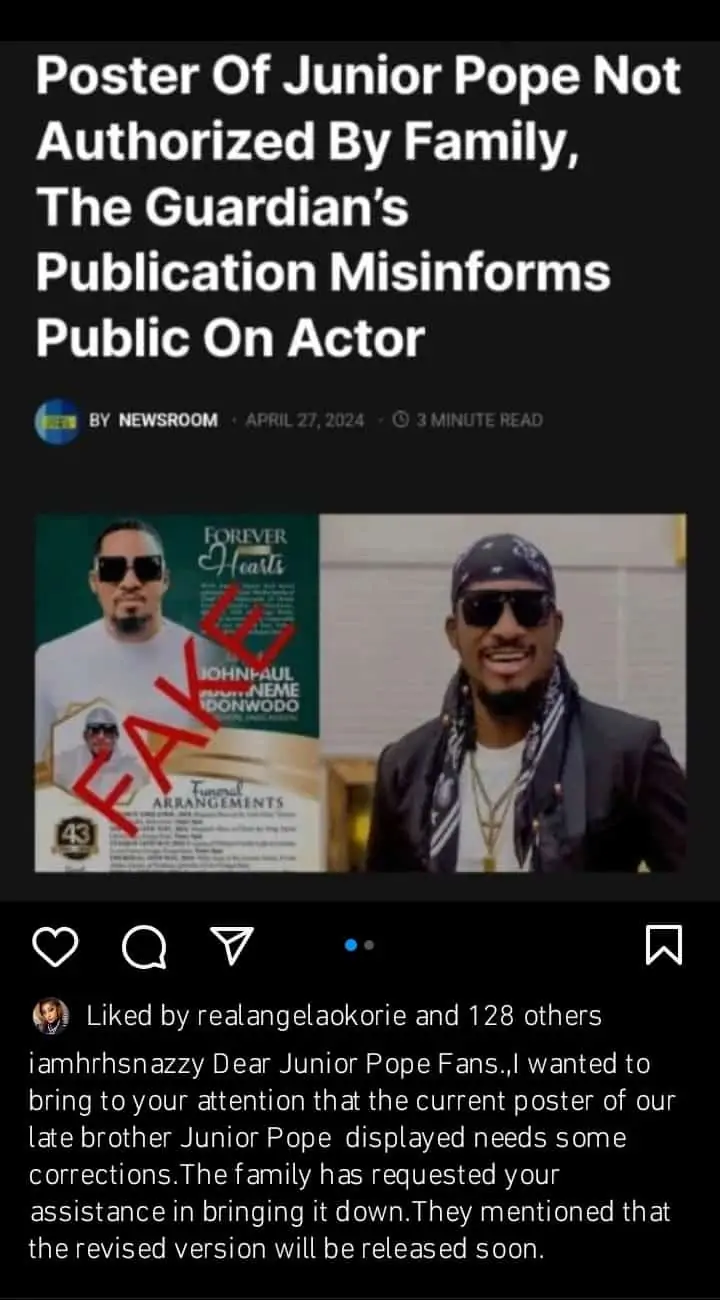This screenshot has width=720, height=1300.
Task: Share this post via the send icon
Action: click(x=231, y=945)
